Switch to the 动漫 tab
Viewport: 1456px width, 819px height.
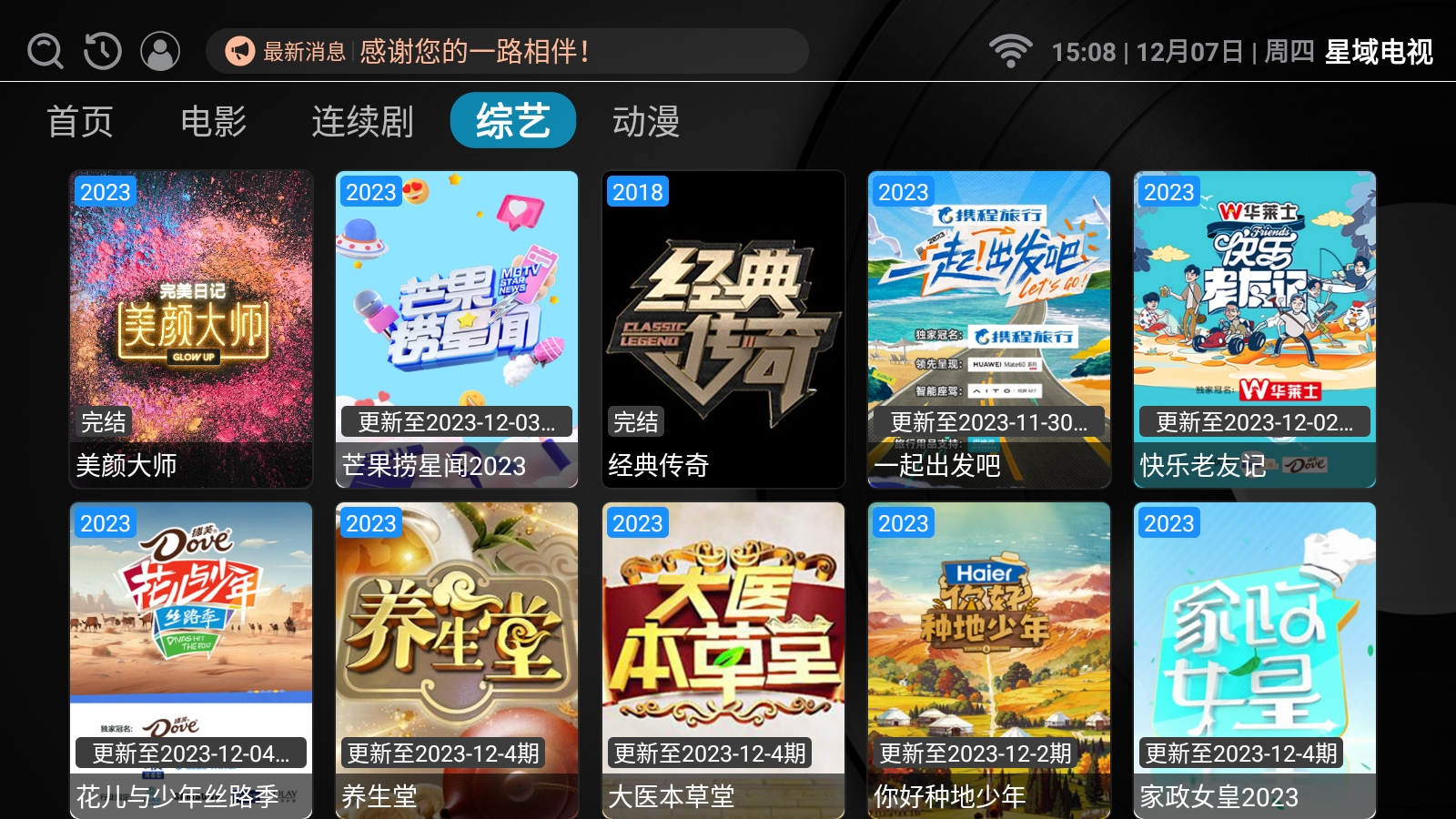(x=645, y=121)
